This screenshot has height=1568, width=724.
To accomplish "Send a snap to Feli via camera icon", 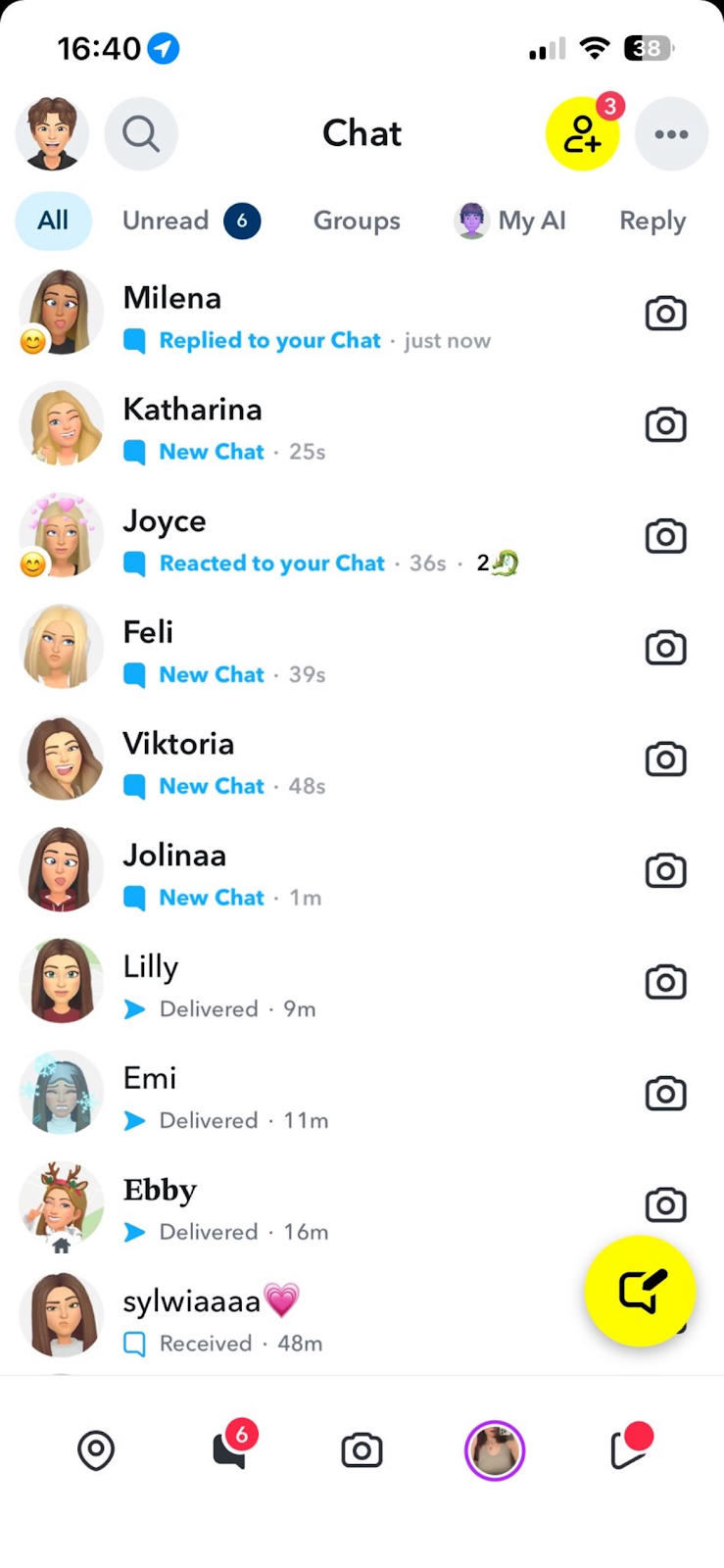I will 665,648.
